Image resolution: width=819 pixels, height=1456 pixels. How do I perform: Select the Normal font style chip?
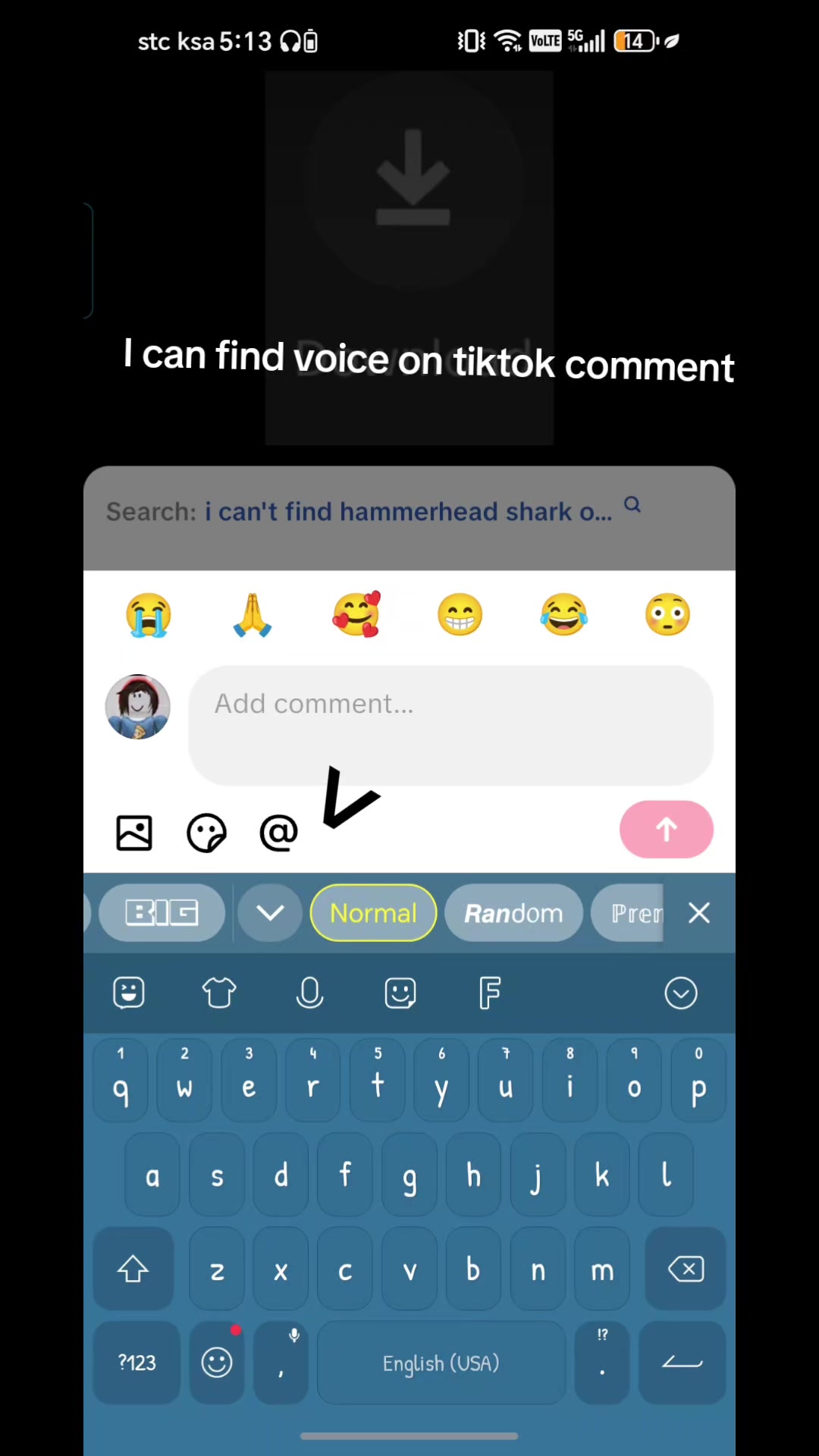[x=373, y=913]
